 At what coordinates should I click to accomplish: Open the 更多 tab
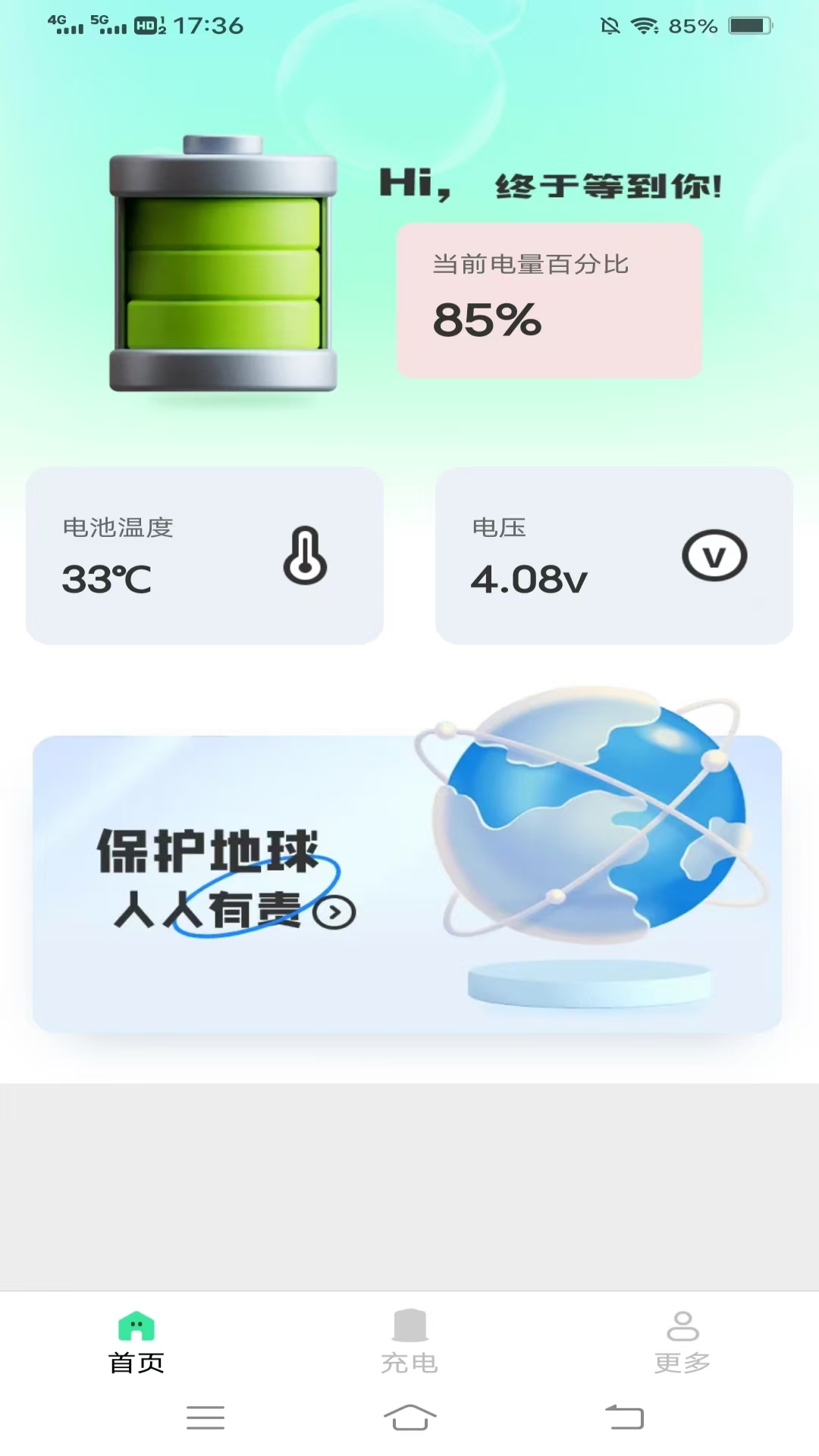tap(682, 1341)
